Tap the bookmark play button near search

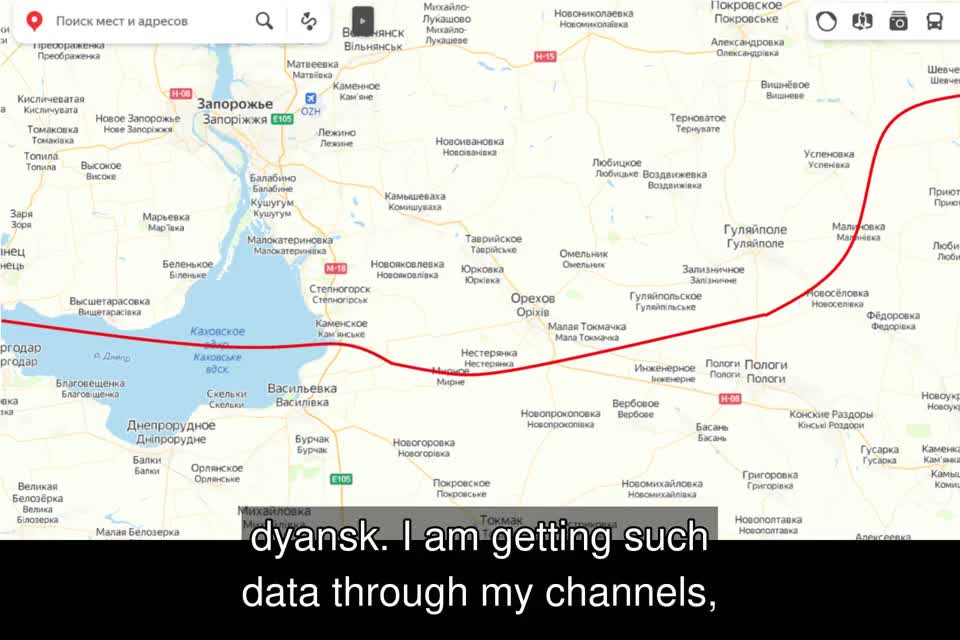(x=363, y=19)
